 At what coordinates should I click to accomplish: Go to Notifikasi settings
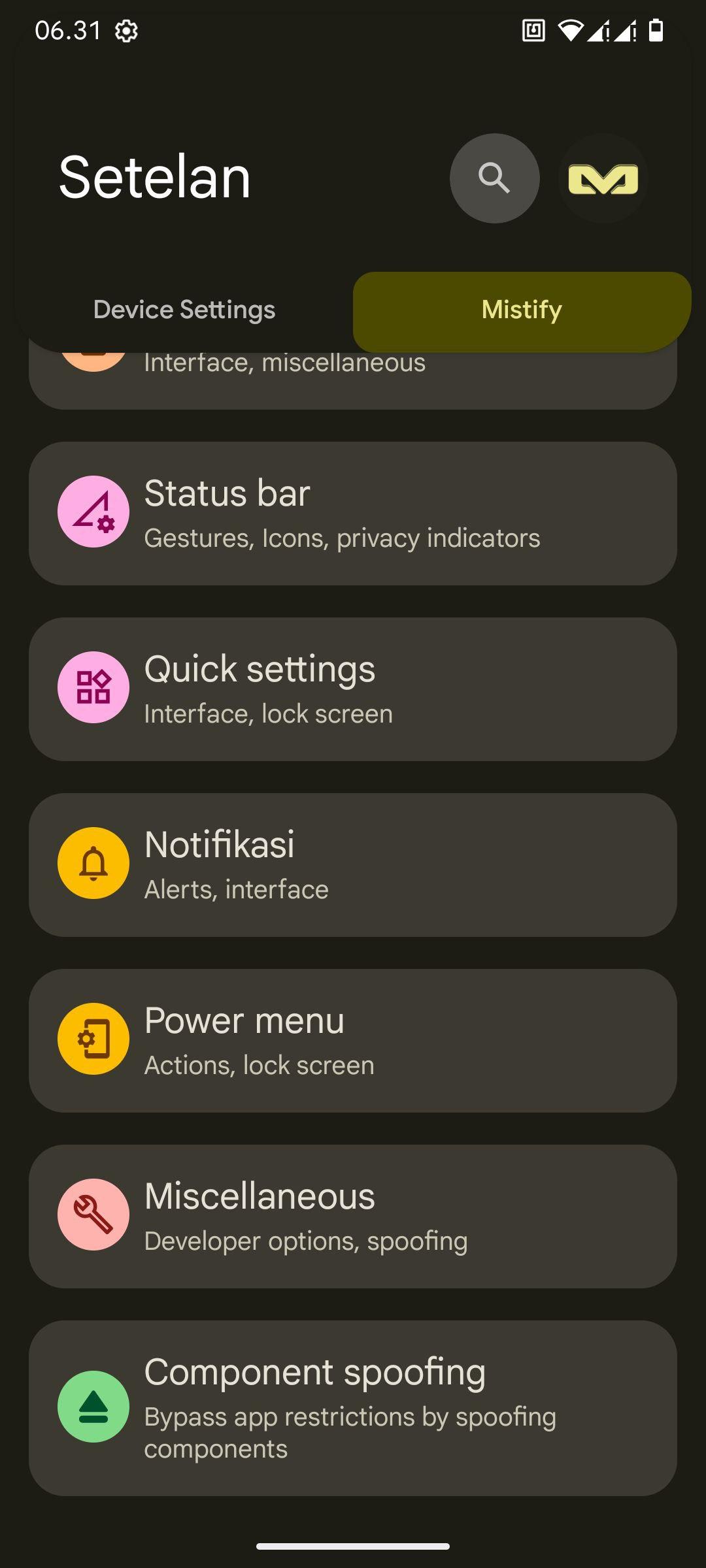353,865
